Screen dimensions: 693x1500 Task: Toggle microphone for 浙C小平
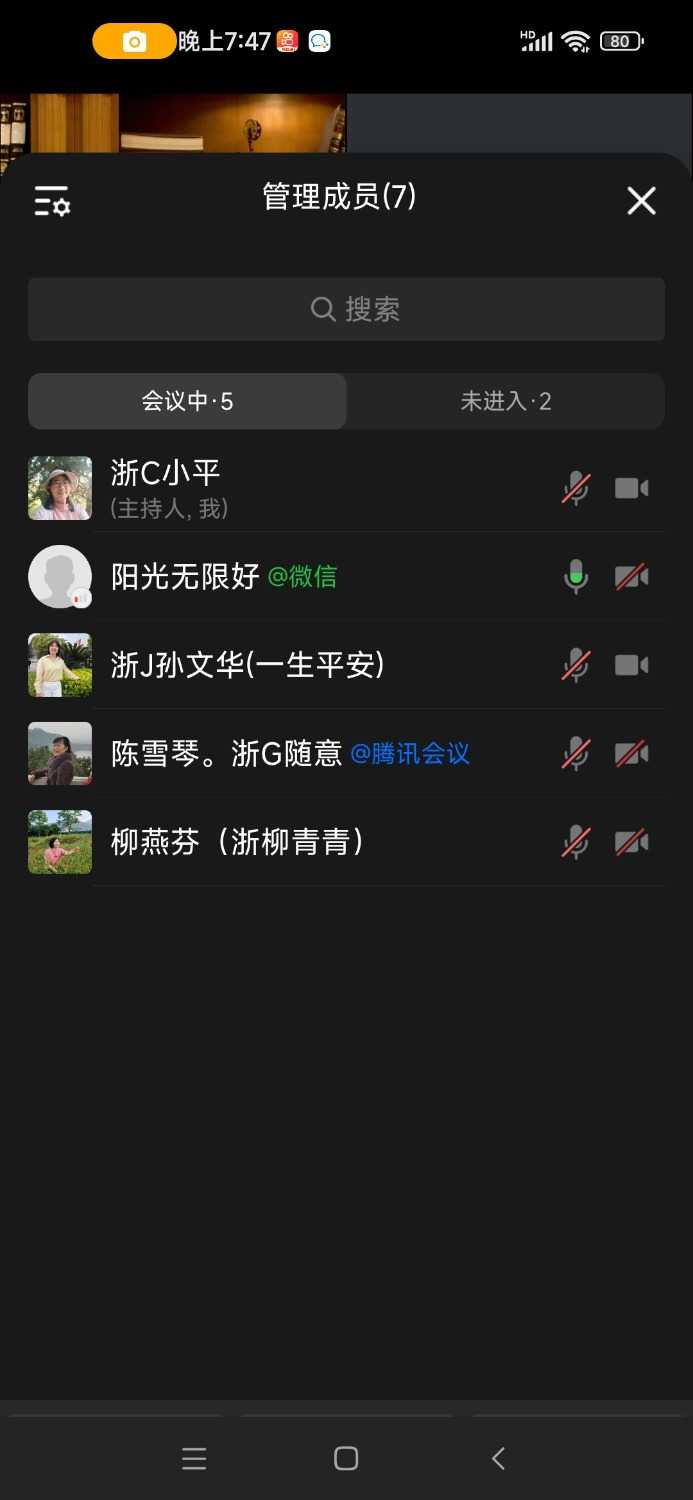point(575,488)
